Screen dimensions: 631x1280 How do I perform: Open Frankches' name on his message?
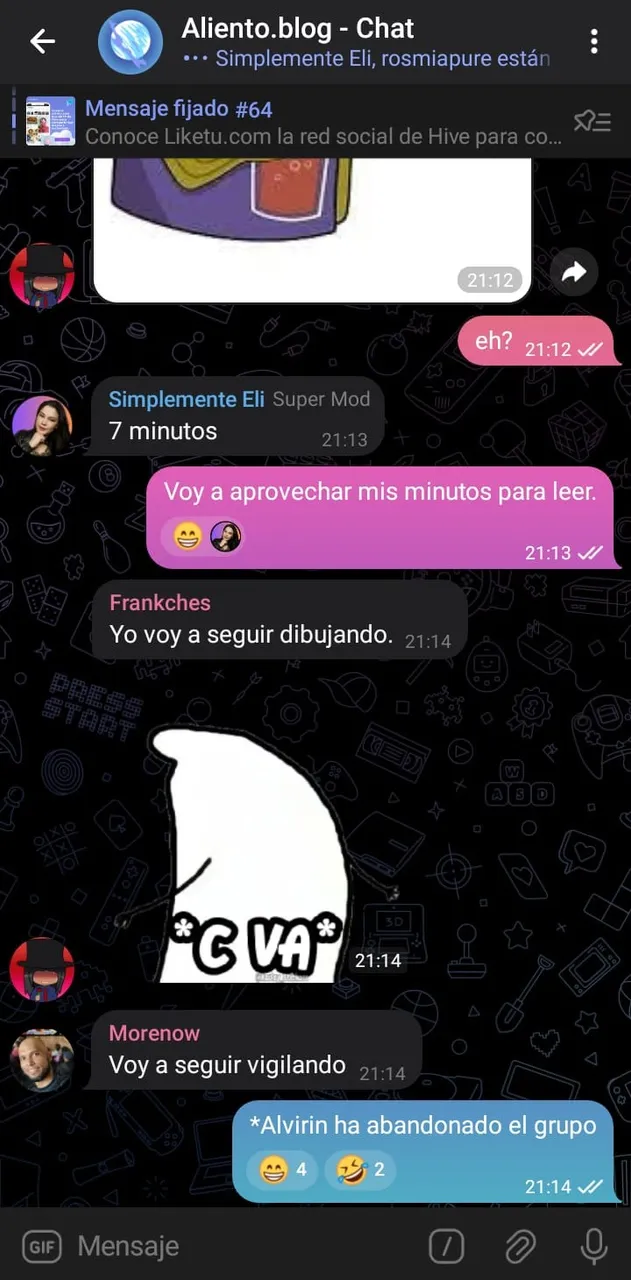(160, 603)
